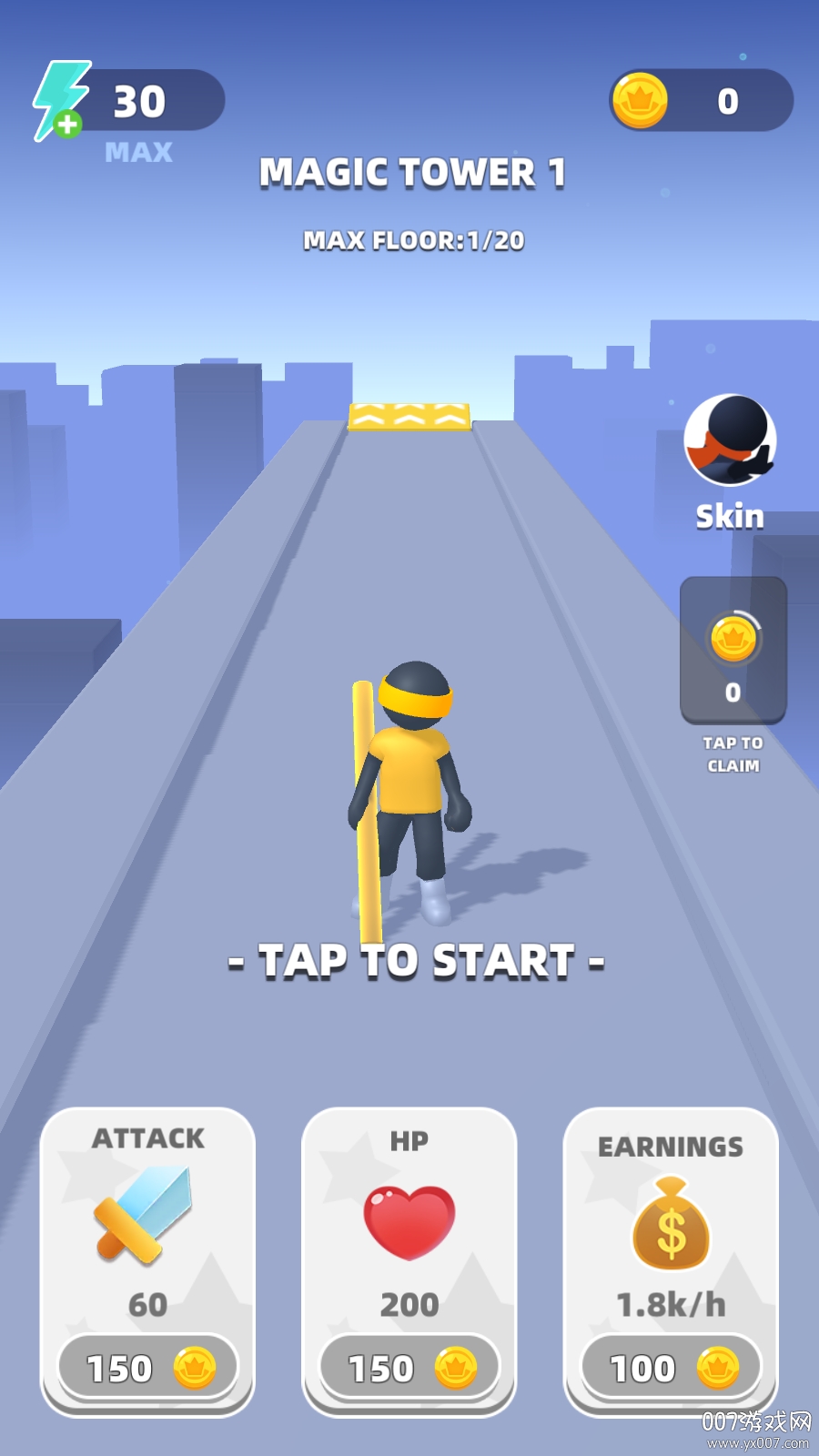The width and height of the screenshot is (819, 1456).
Task: Add more energy with the lightning plus icon
Action: pyautogui.click(x=66, y=122)
